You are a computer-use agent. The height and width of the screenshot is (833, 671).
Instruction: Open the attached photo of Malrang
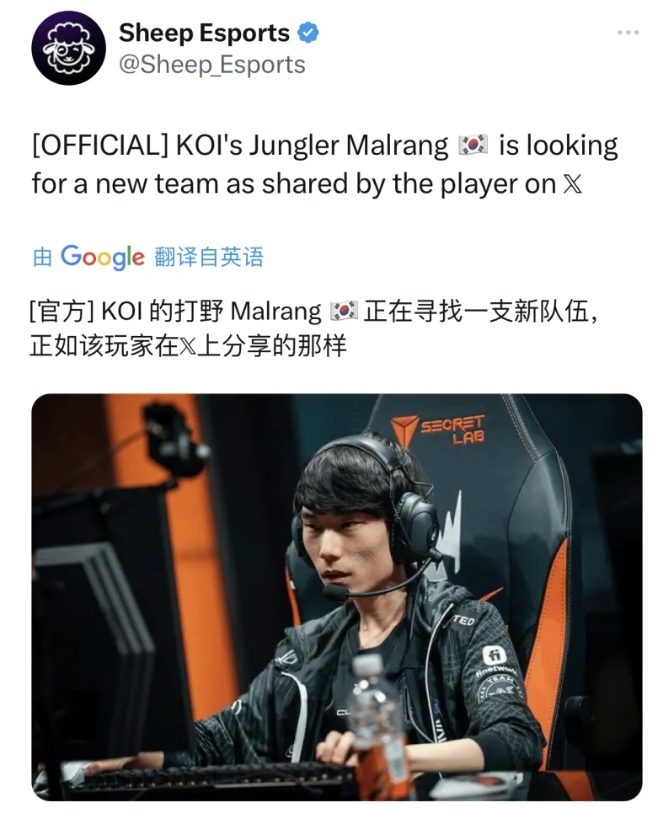click(x=336, y=597)
